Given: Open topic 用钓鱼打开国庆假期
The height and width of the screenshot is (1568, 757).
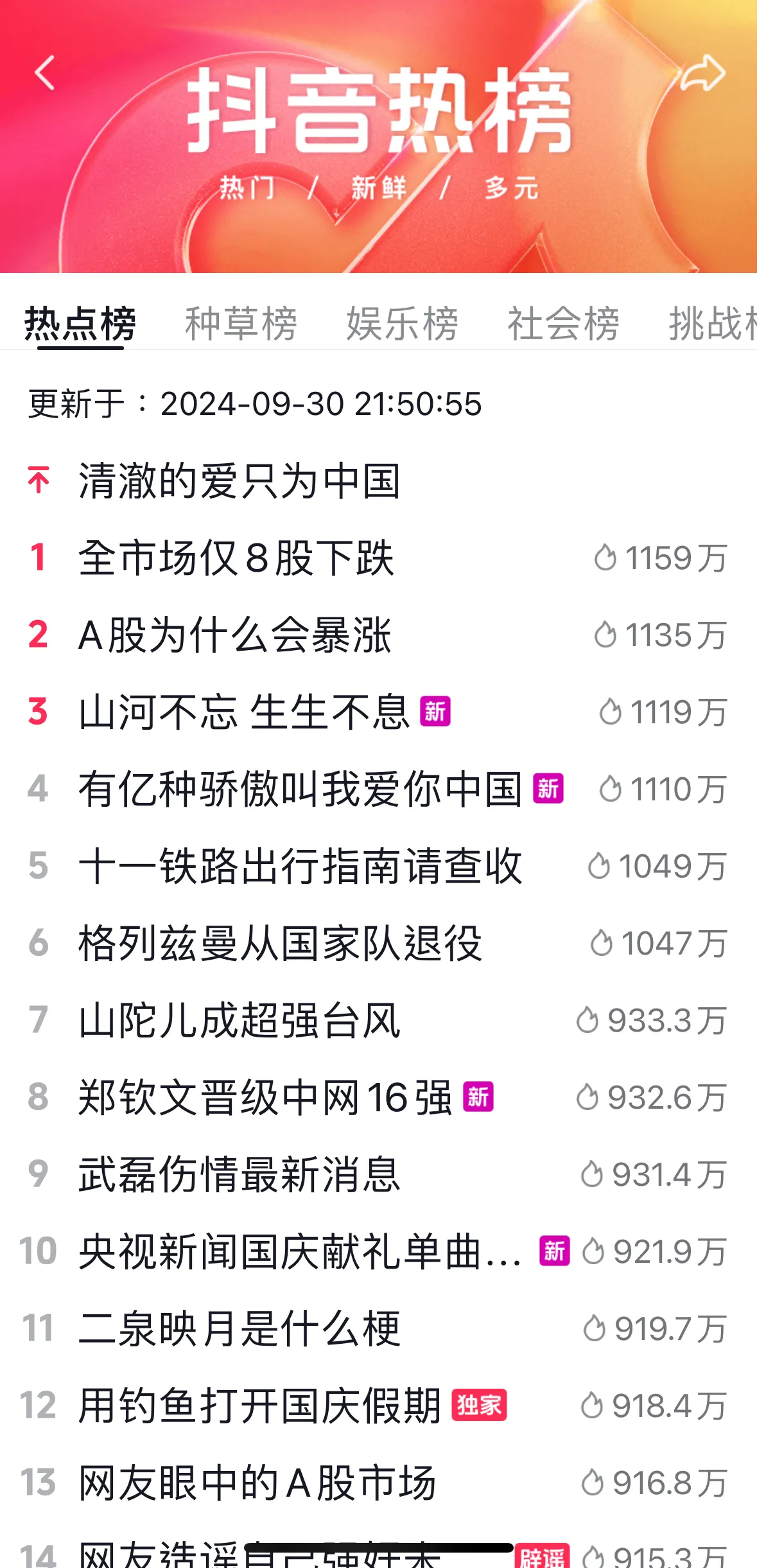Looking at the screenshot, I should [259, 1405].
